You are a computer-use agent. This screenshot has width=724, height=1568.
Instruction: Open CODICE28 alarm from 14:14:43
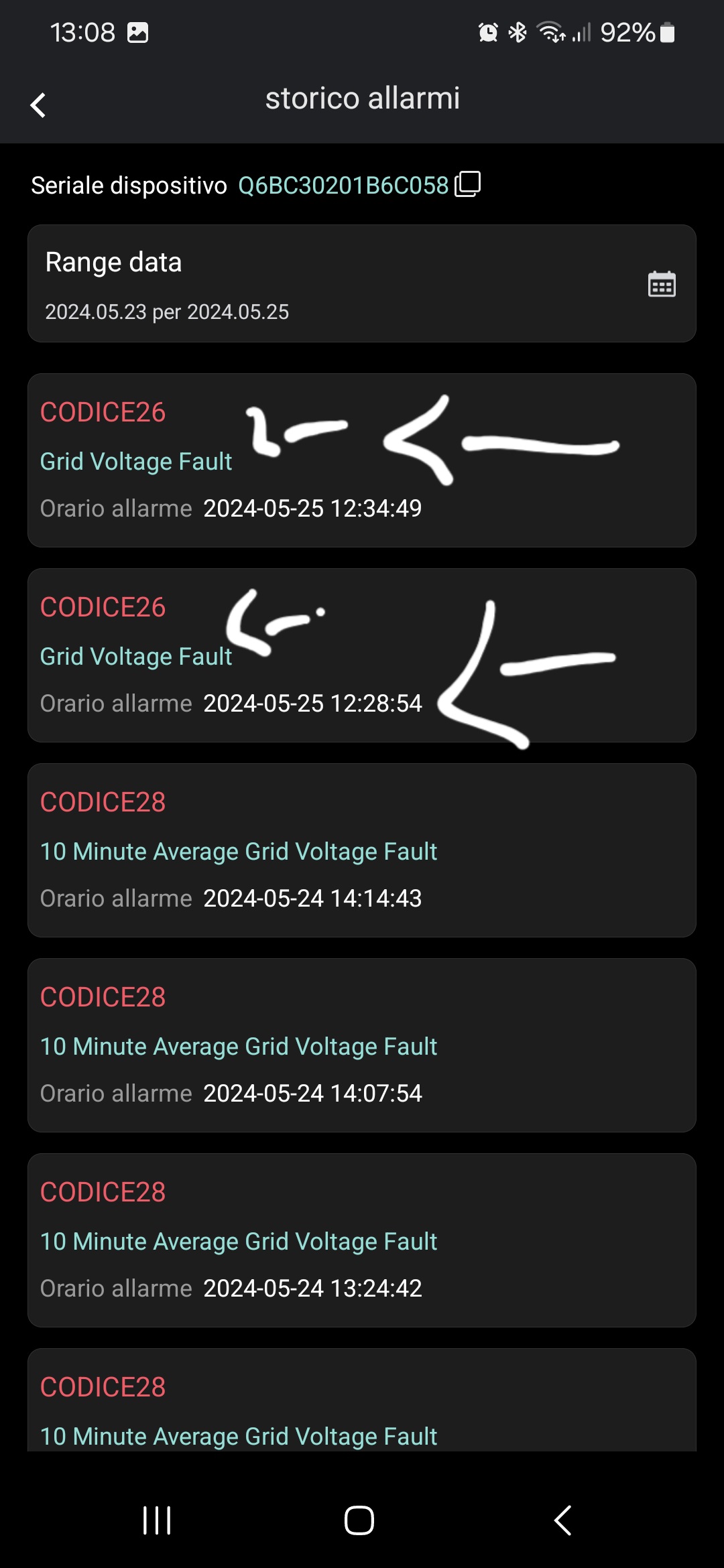(361, 850)
